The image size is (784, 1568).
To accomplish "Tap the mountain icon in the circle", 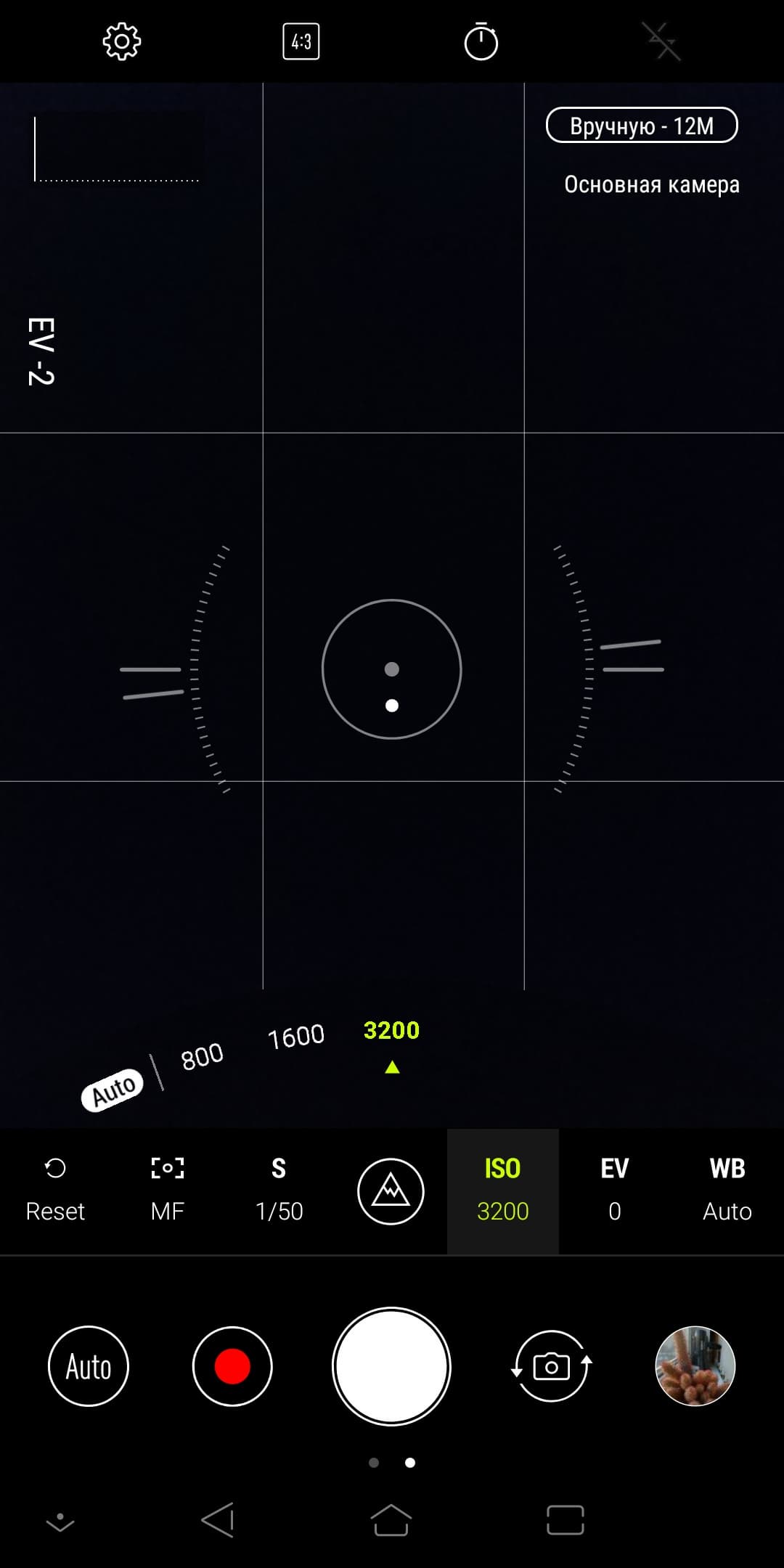I will point(391,1191).
